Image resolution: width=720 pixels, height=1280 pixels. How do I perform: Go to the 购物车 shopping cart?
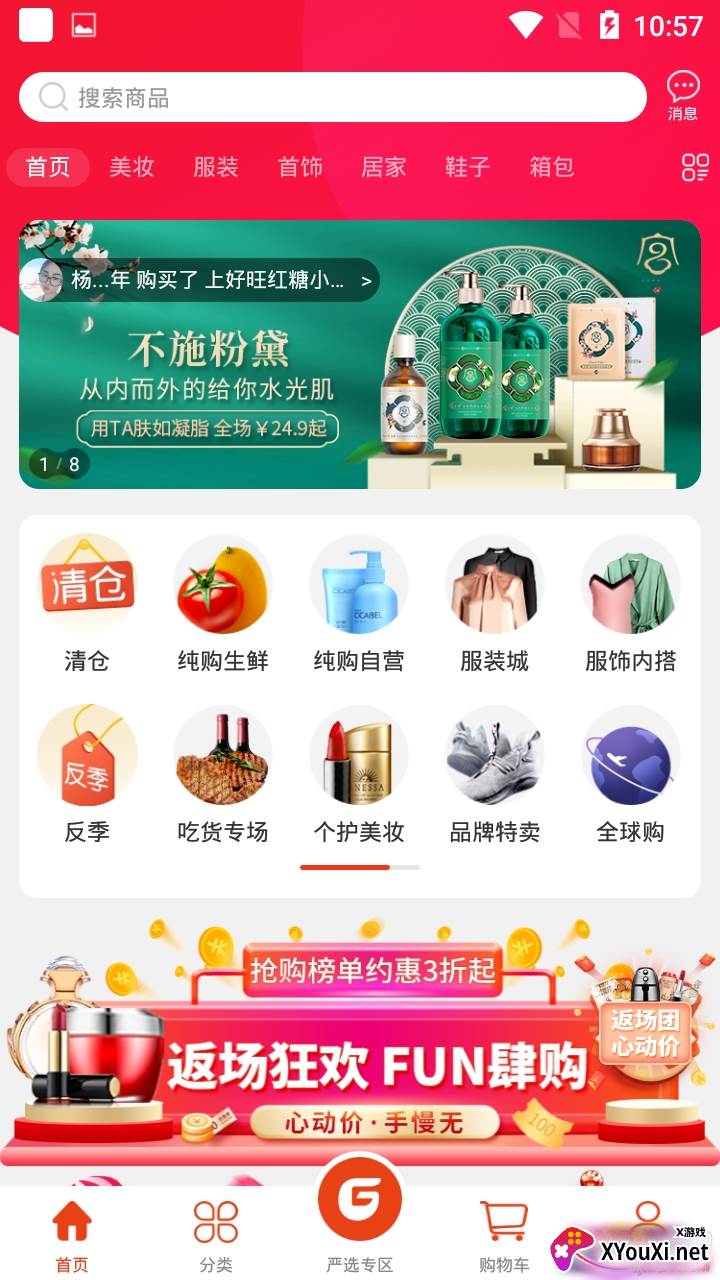coord(504,1236)
